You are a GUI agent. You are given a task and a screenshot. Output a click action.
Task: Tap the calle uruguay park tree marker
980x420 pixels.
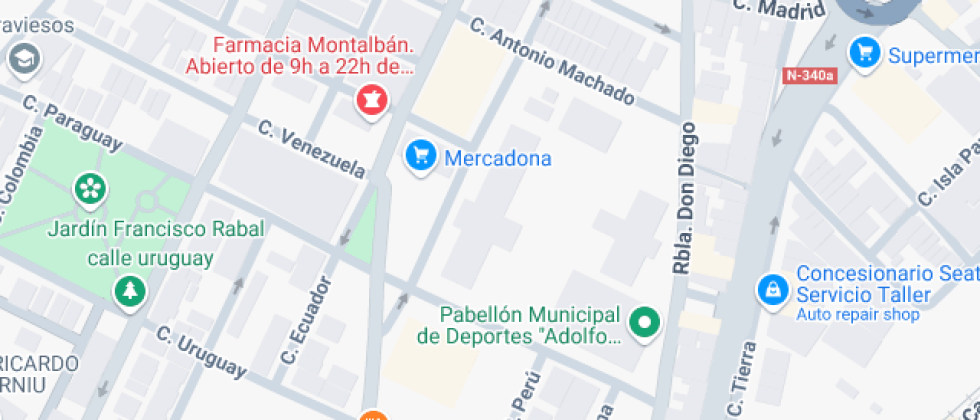(130, 292)
